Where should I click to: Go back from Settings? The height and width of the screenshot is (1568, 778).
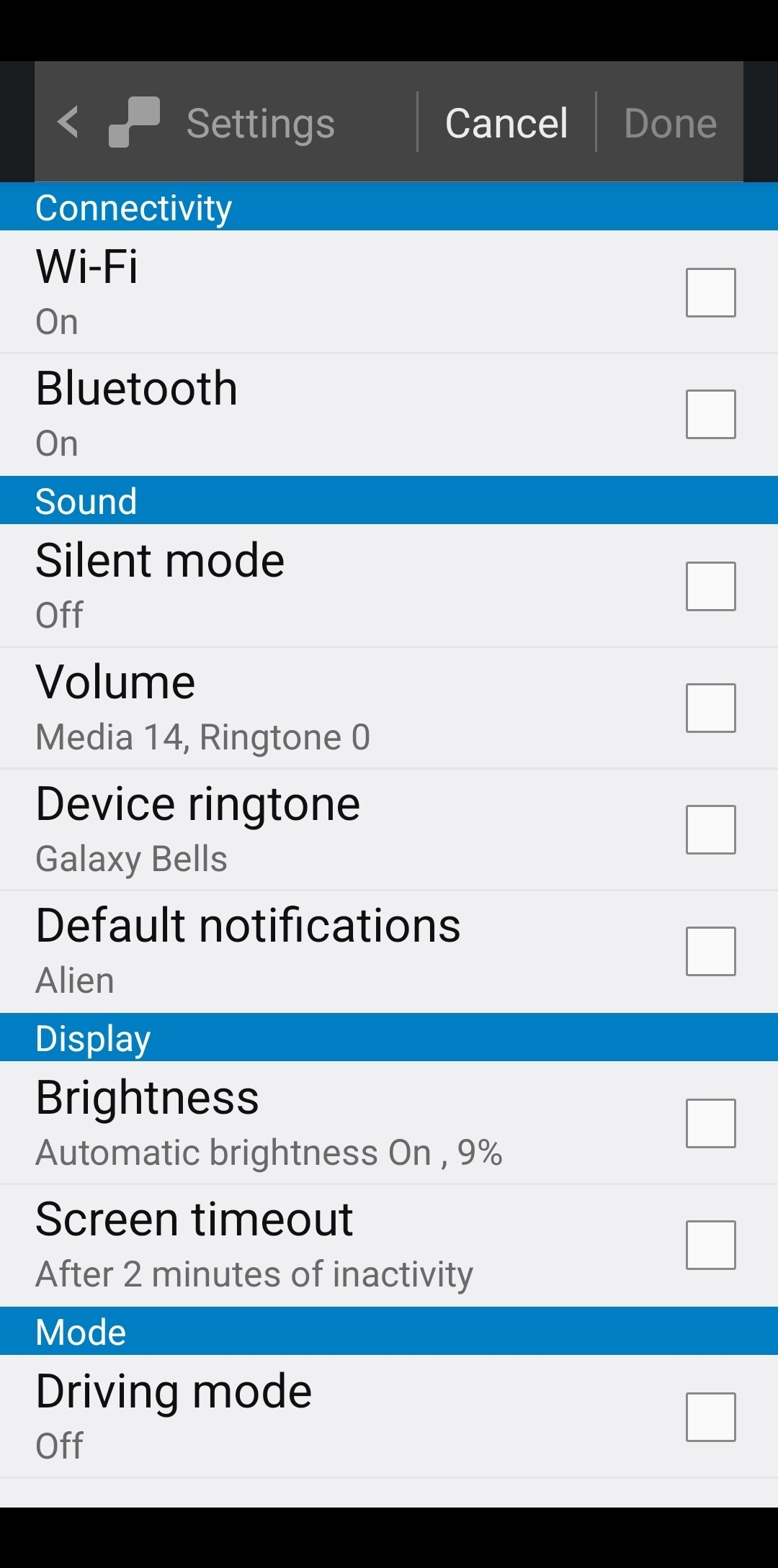pyautogui.click(x=68, y=122)
